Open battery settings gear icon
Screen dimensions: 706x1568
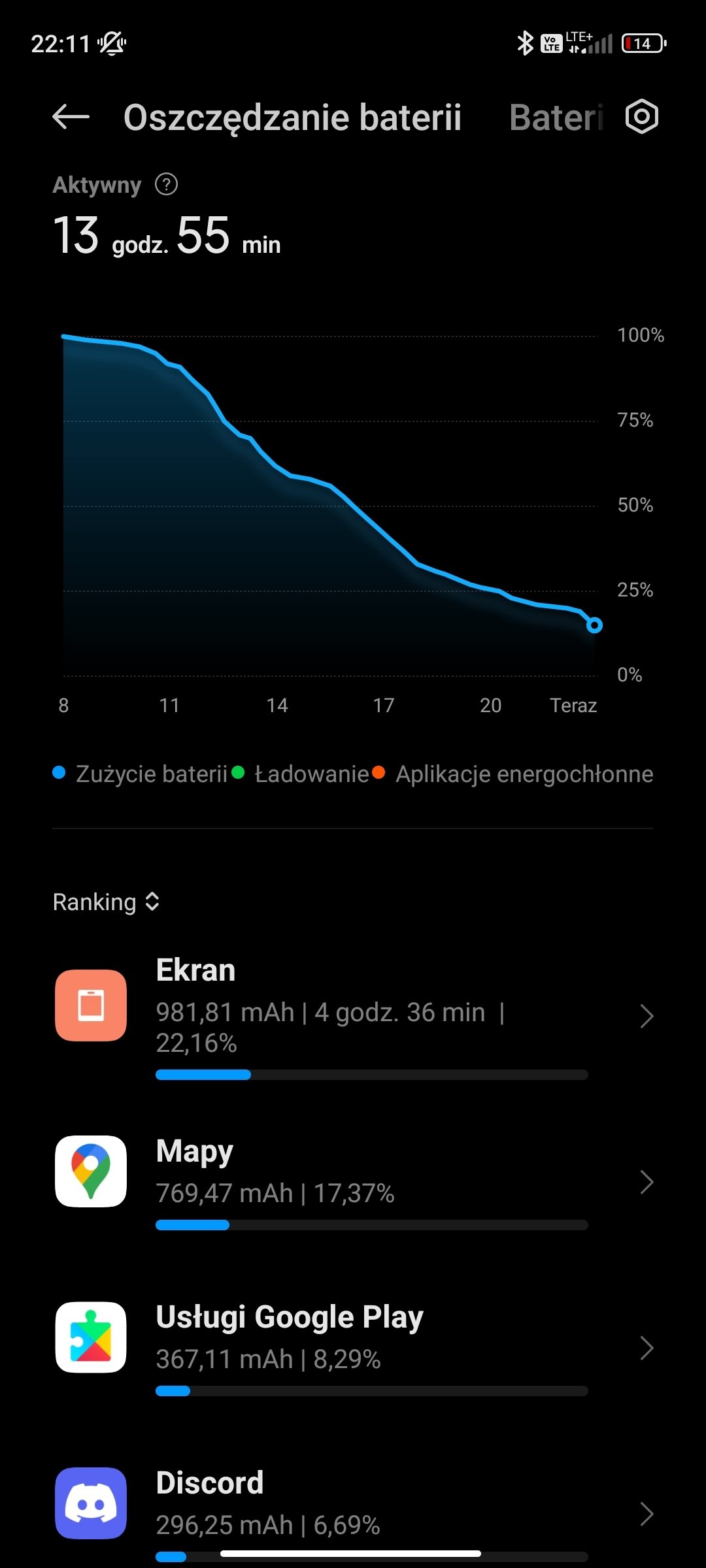[642, 117]
